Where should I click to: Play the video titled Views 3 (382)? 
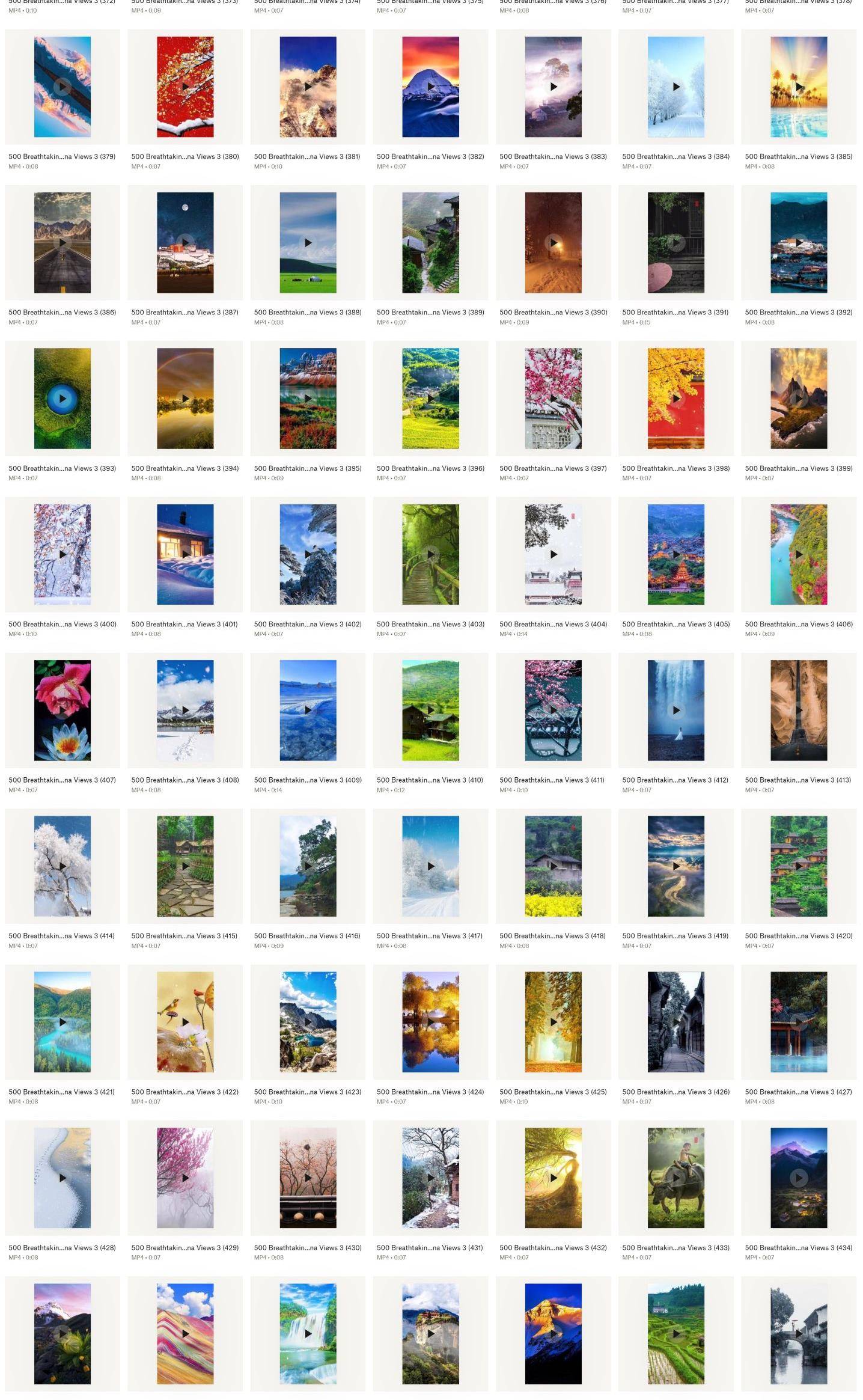[x=430, y=87]
